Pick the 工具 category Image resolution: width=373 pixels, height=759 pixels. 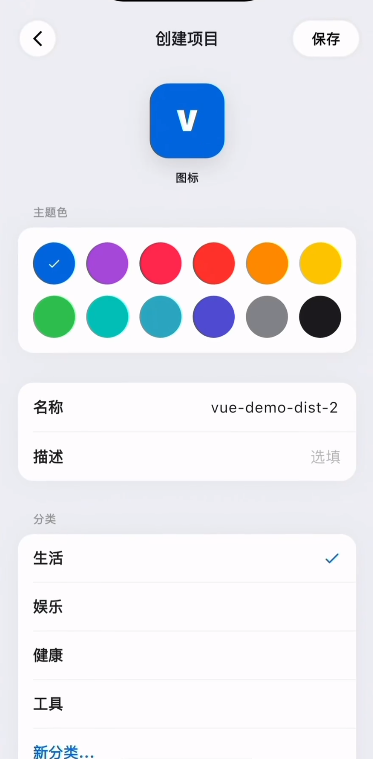187,704
